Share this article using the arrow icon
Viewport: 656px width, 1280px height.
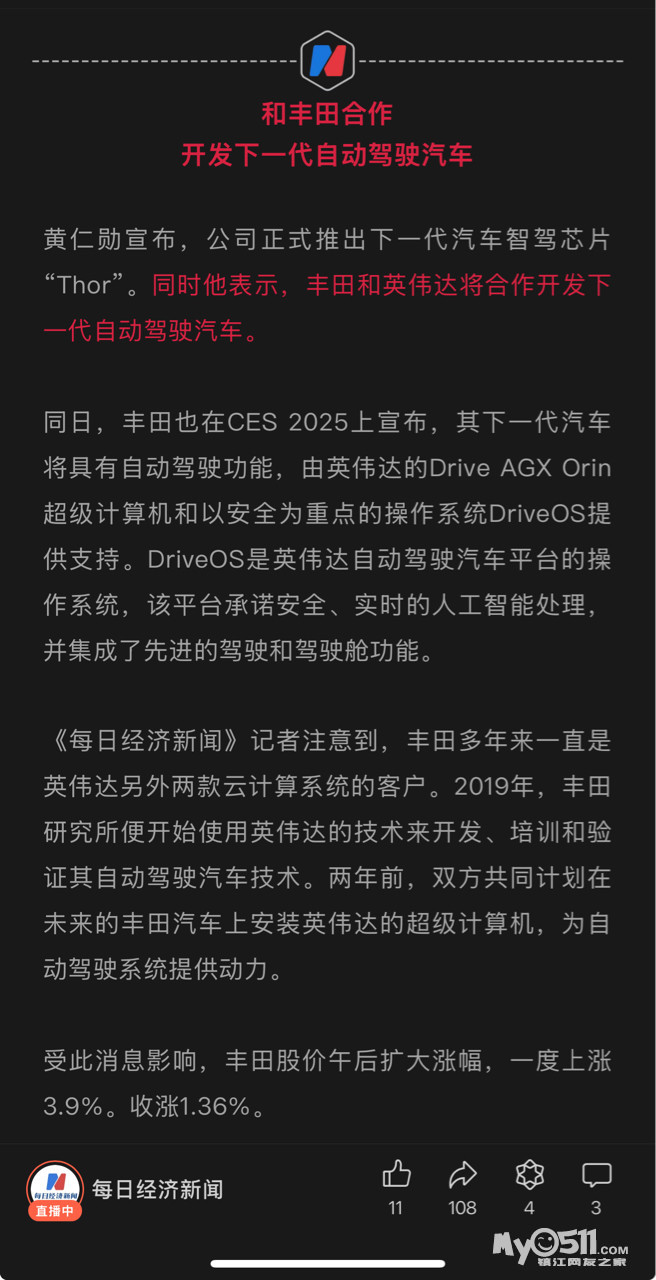pos(462,1175)
